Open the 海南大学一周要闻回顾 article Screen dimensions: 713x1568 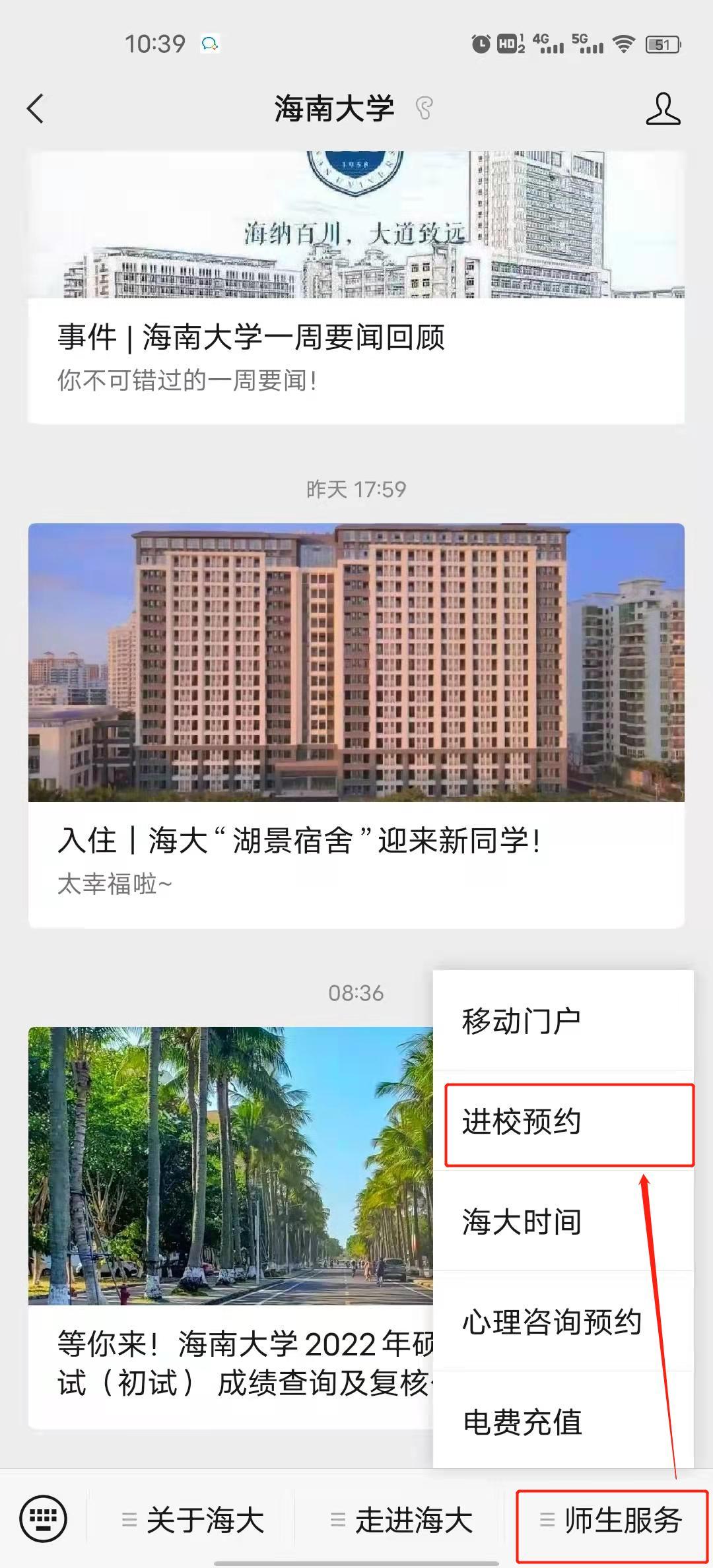tap(251, 338)
